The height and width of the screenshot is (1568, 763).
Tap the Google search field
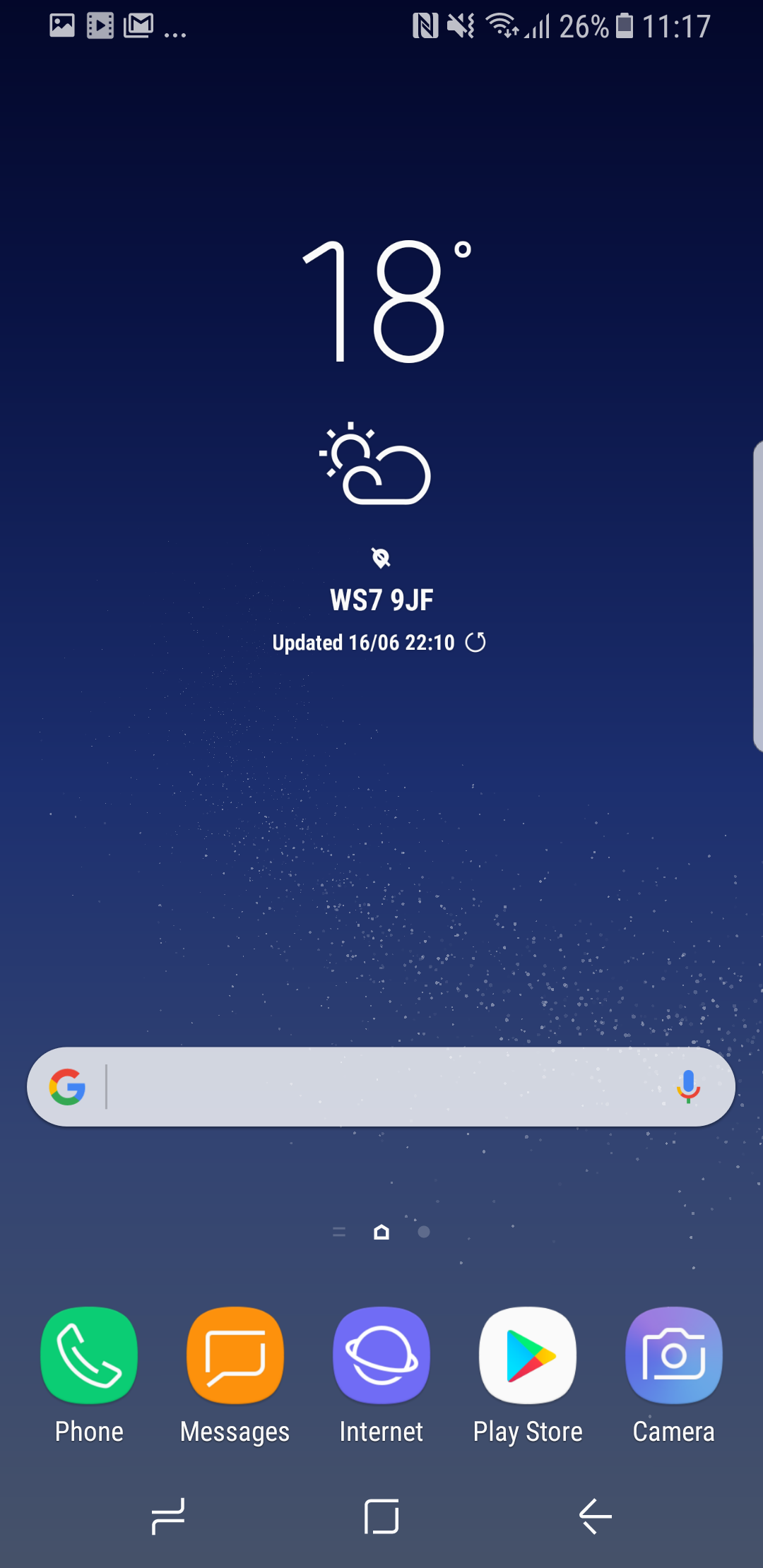point(381,1087)
